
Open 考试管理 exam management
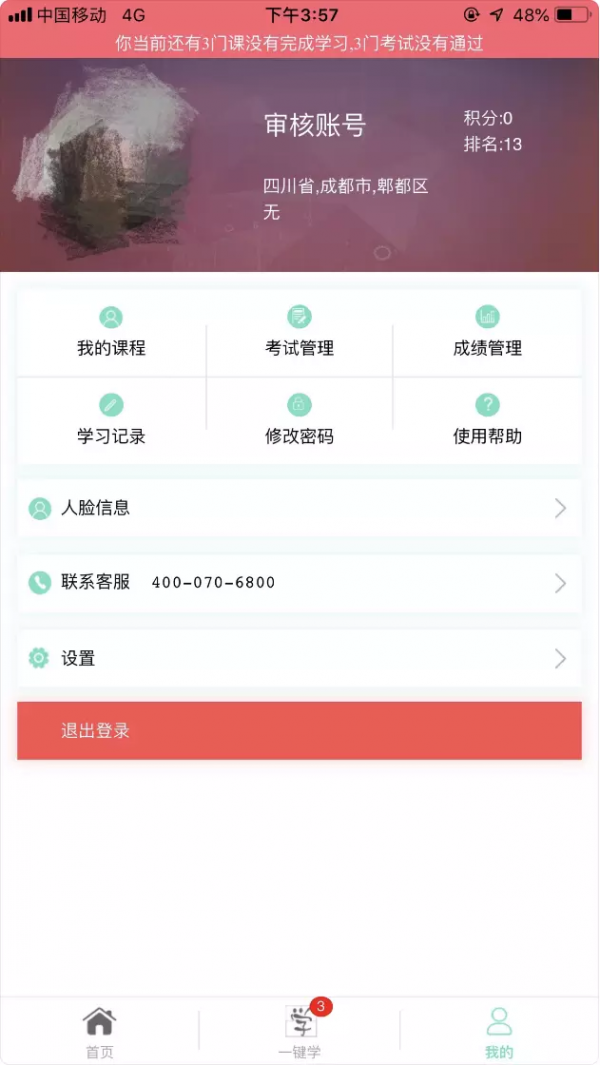299,334
